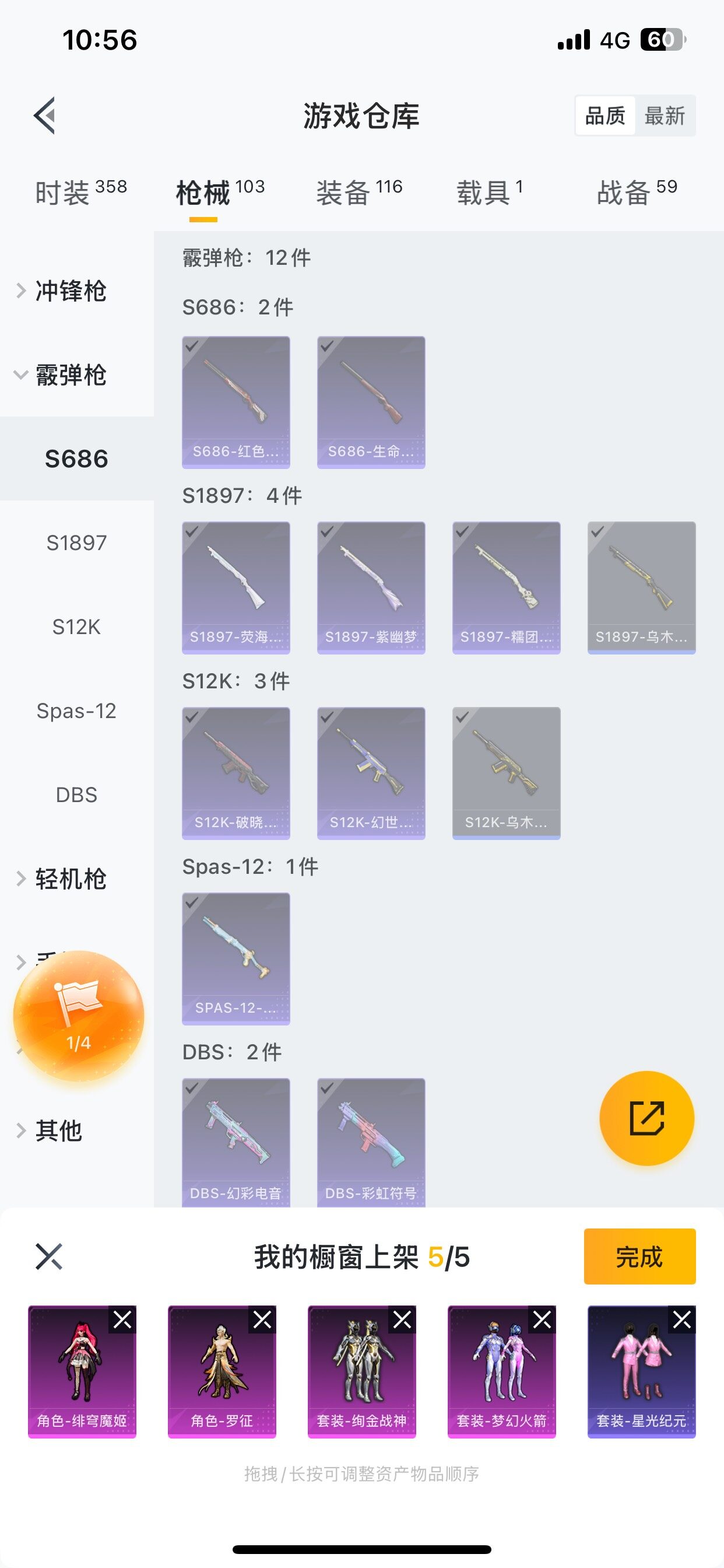Switch to the 装备 tab
The height and width of the screenshot is (1568, 724).
[359, 192]
